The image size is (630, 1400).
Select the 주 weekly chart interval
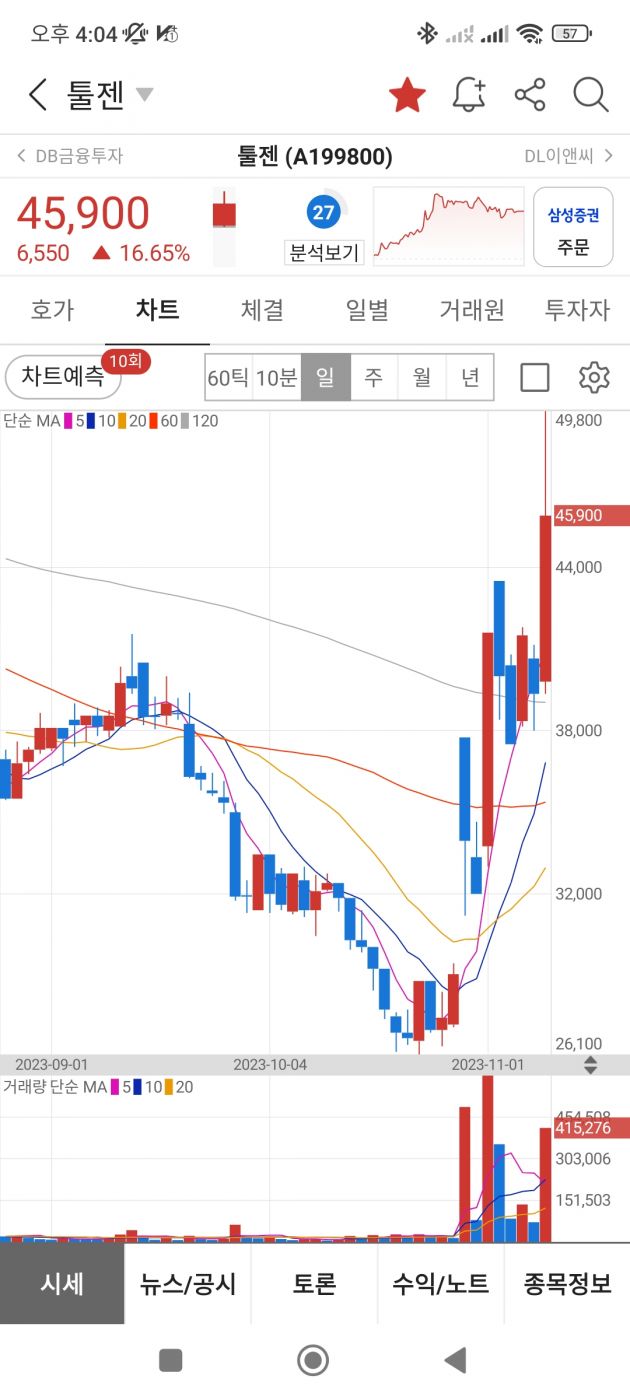tap(374, 377)
